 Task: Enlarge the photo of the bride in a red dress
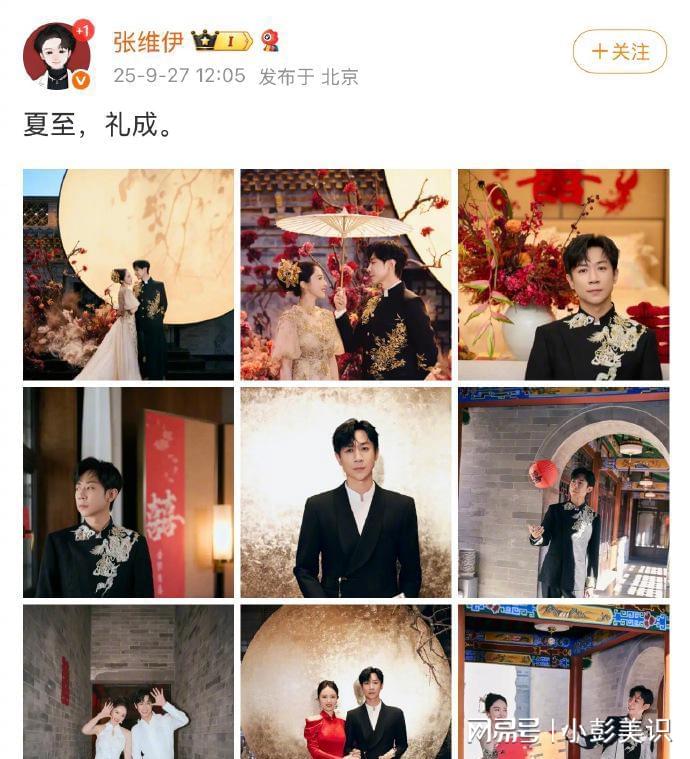[x=345, y=682]
